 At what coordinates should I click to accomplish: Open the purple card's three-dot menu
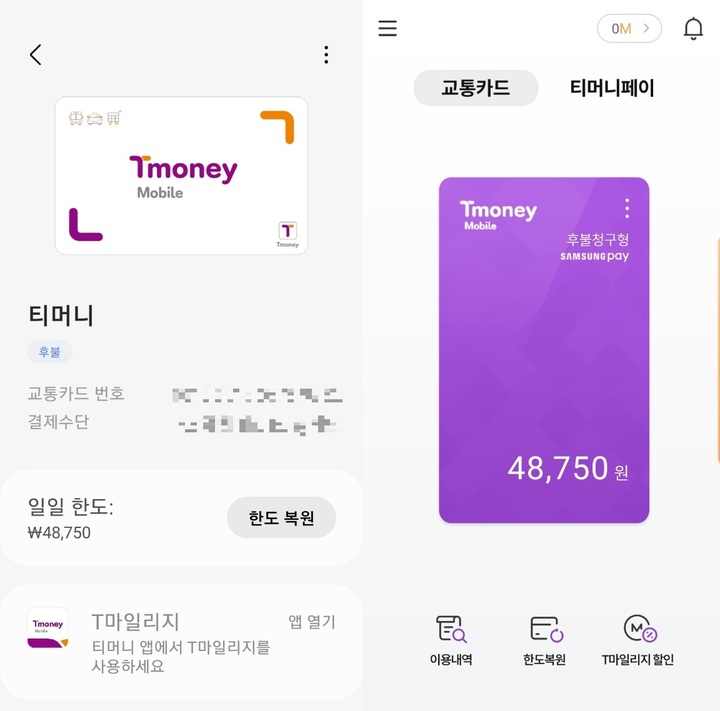coord(627,208)
